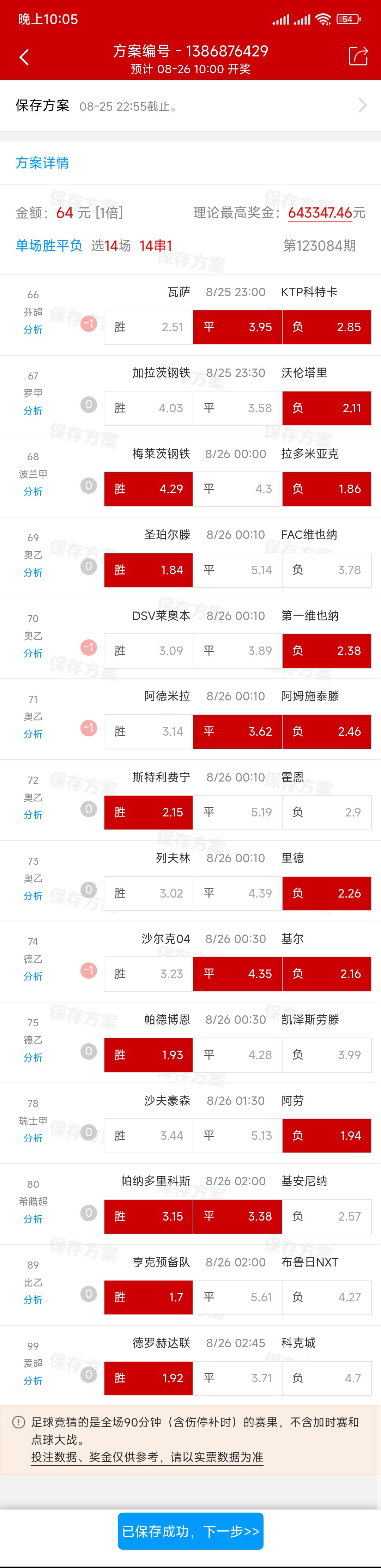This screenshot has width=381, height=1568.
Task: Choose 平 5.61 for 亨克预备队 match
Action: tap(237, 1297)
